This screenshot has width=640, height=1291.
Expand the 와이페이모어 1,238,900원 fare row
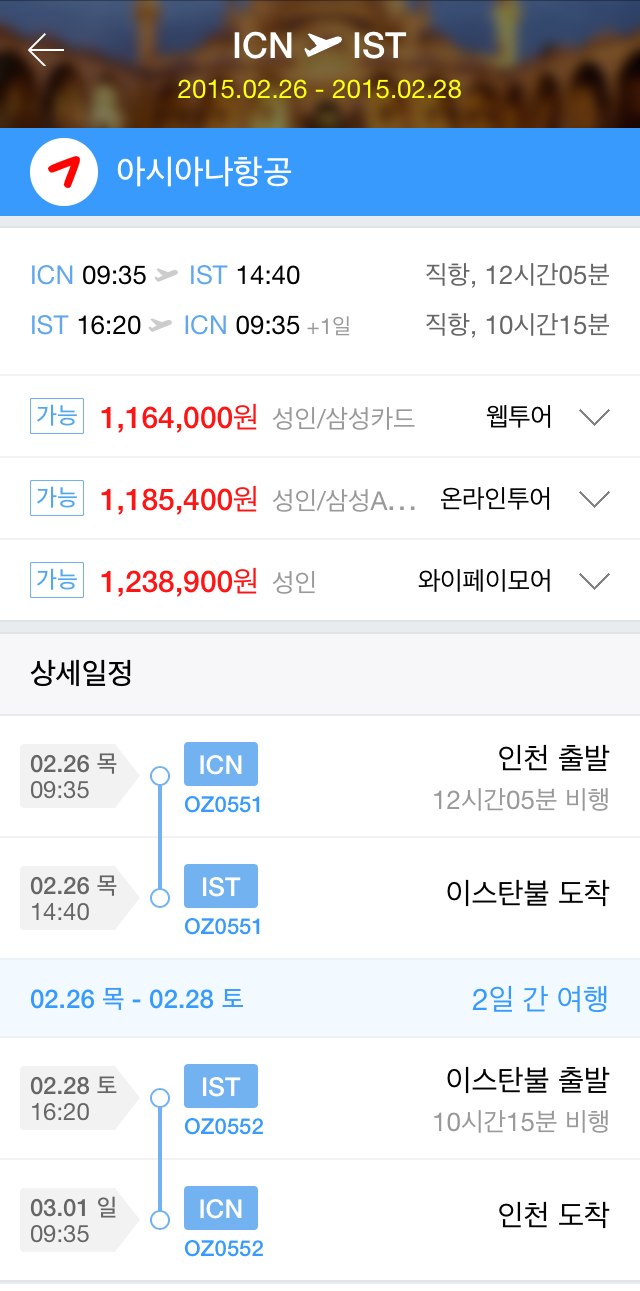point(594,581)
